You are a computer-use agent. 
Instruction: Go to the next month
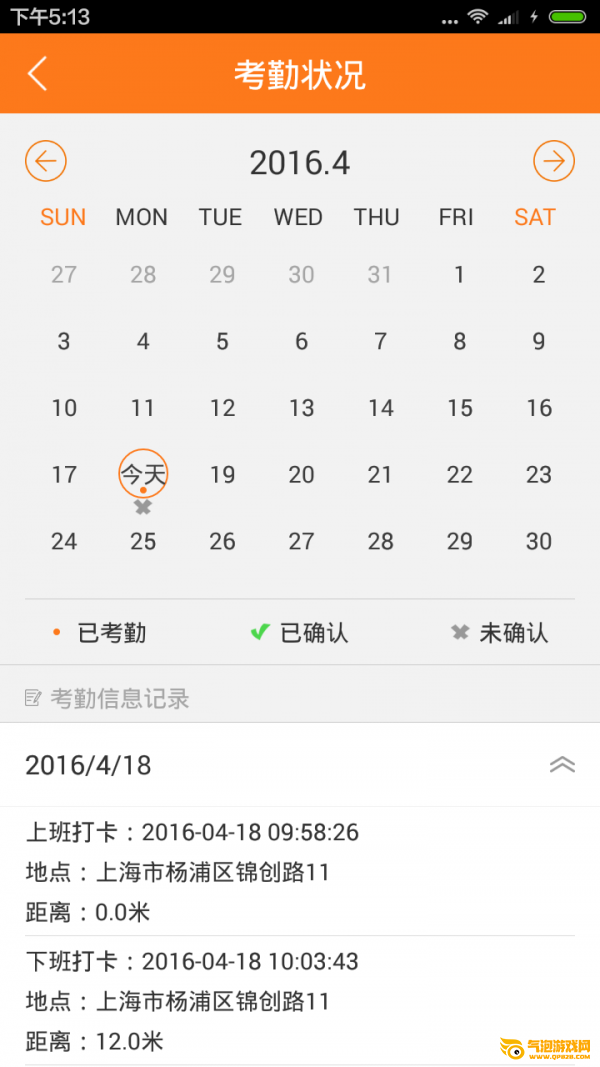pos(554,161)
